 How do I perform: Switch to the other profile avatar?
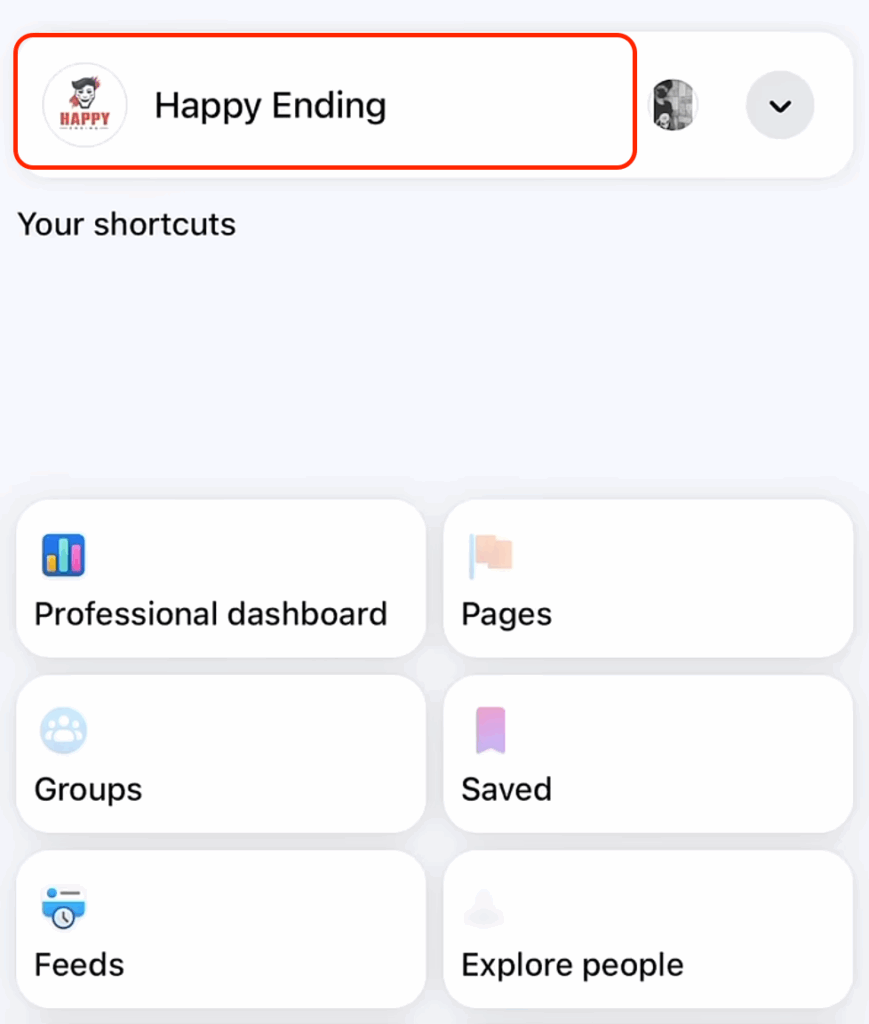click(673, 104)
